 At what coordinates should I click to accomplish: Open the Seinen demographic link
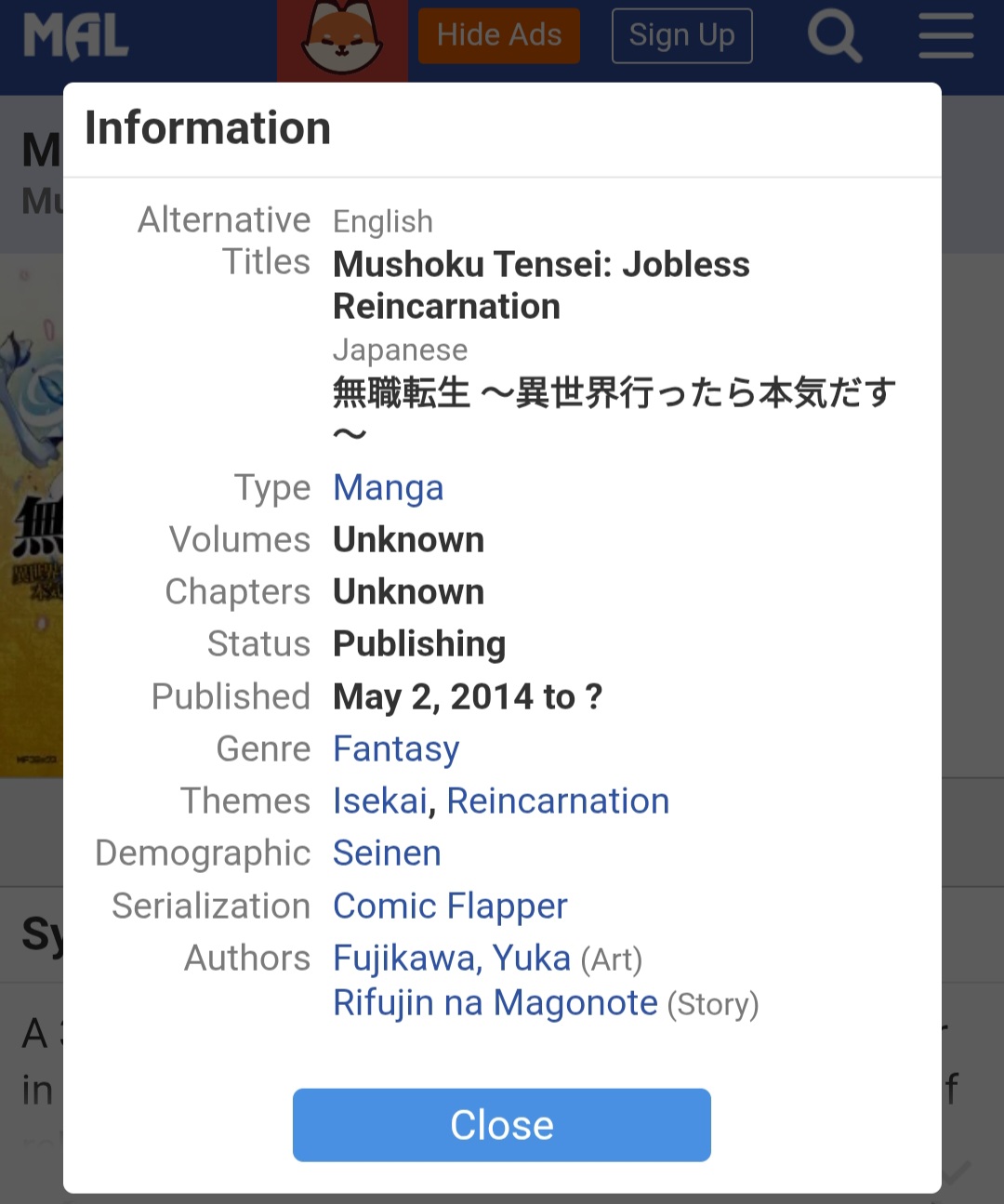point(387,853)
